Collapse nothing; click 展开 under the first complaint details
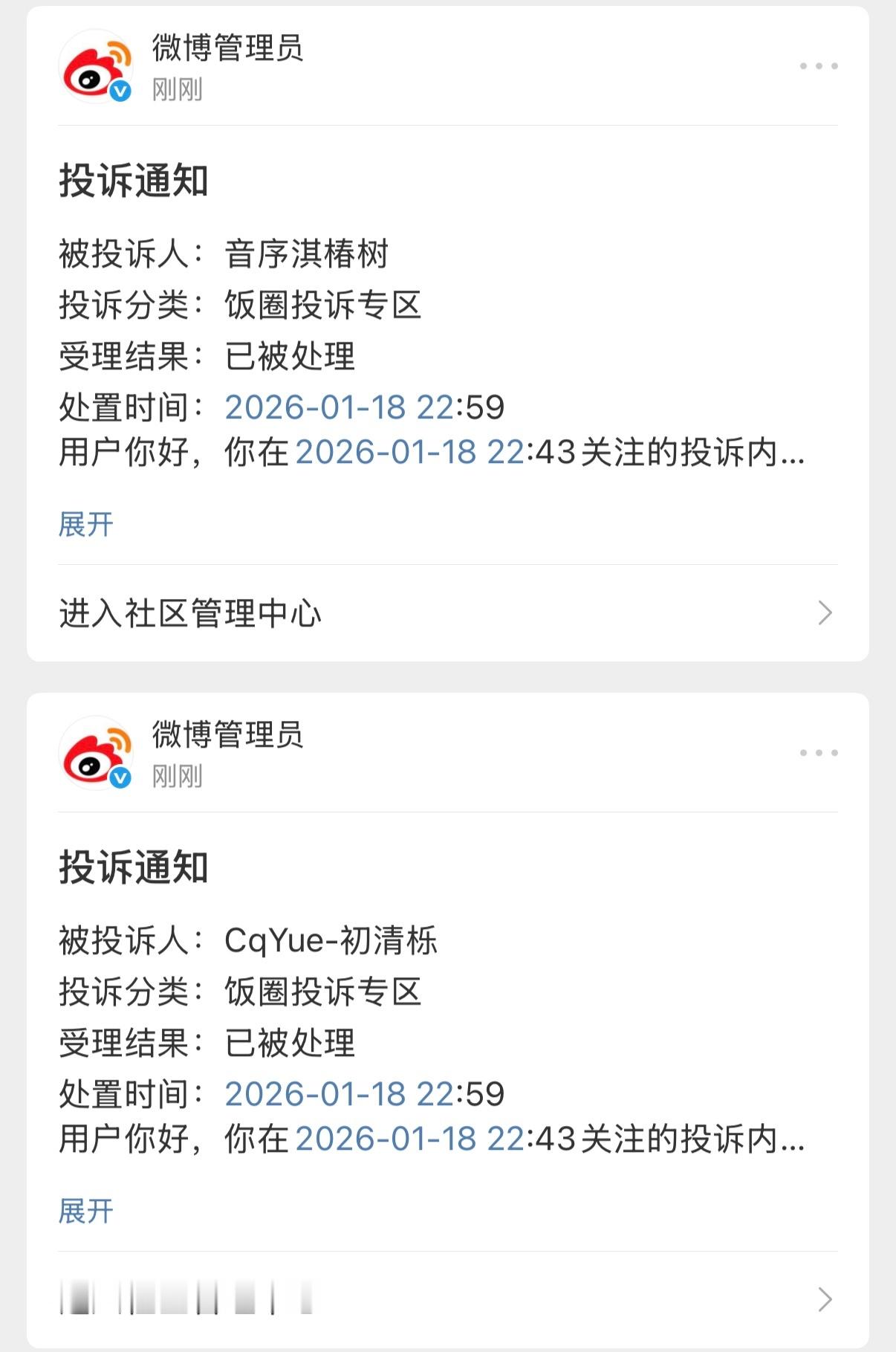 (x=86, y=525)
